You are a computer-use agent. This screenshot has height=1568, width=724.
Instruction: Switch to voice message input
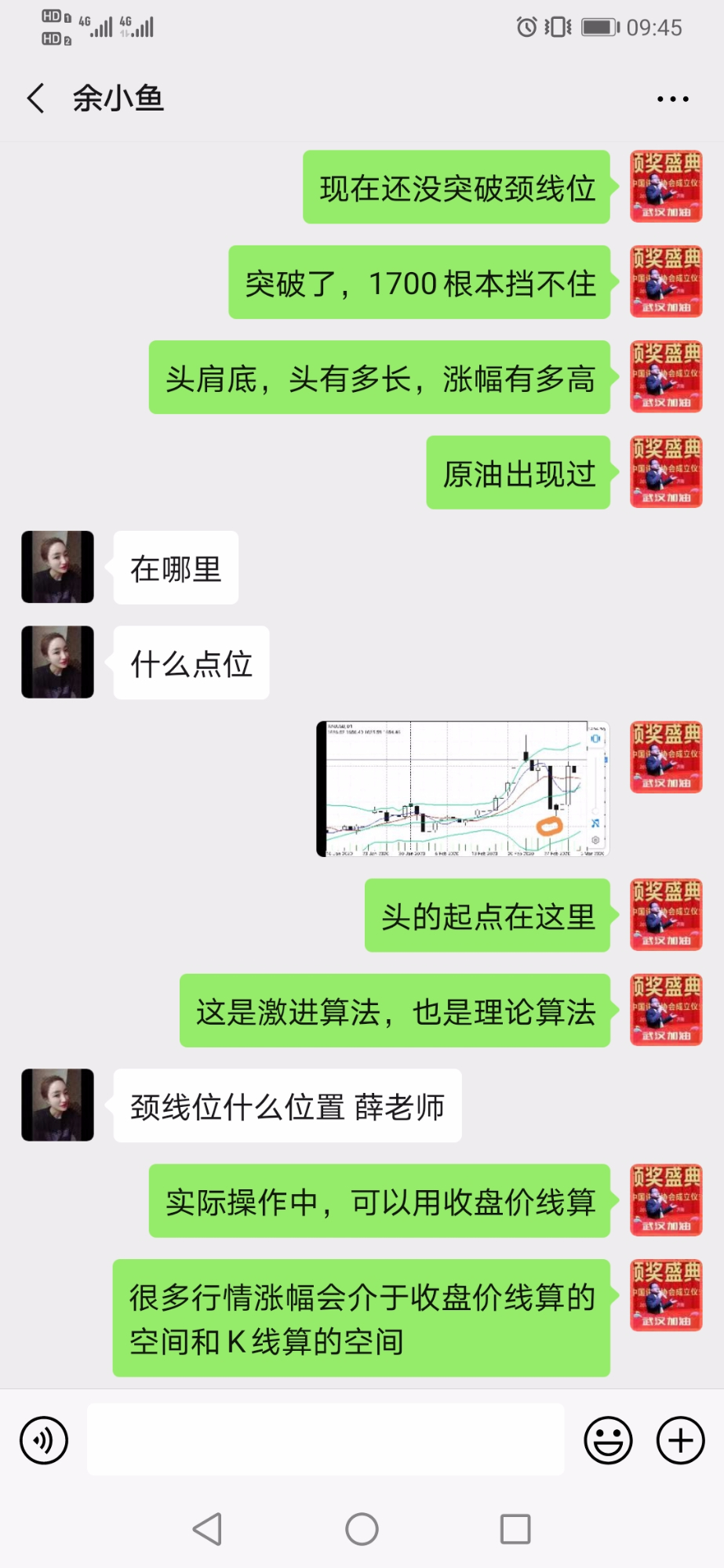point(44,1440)
